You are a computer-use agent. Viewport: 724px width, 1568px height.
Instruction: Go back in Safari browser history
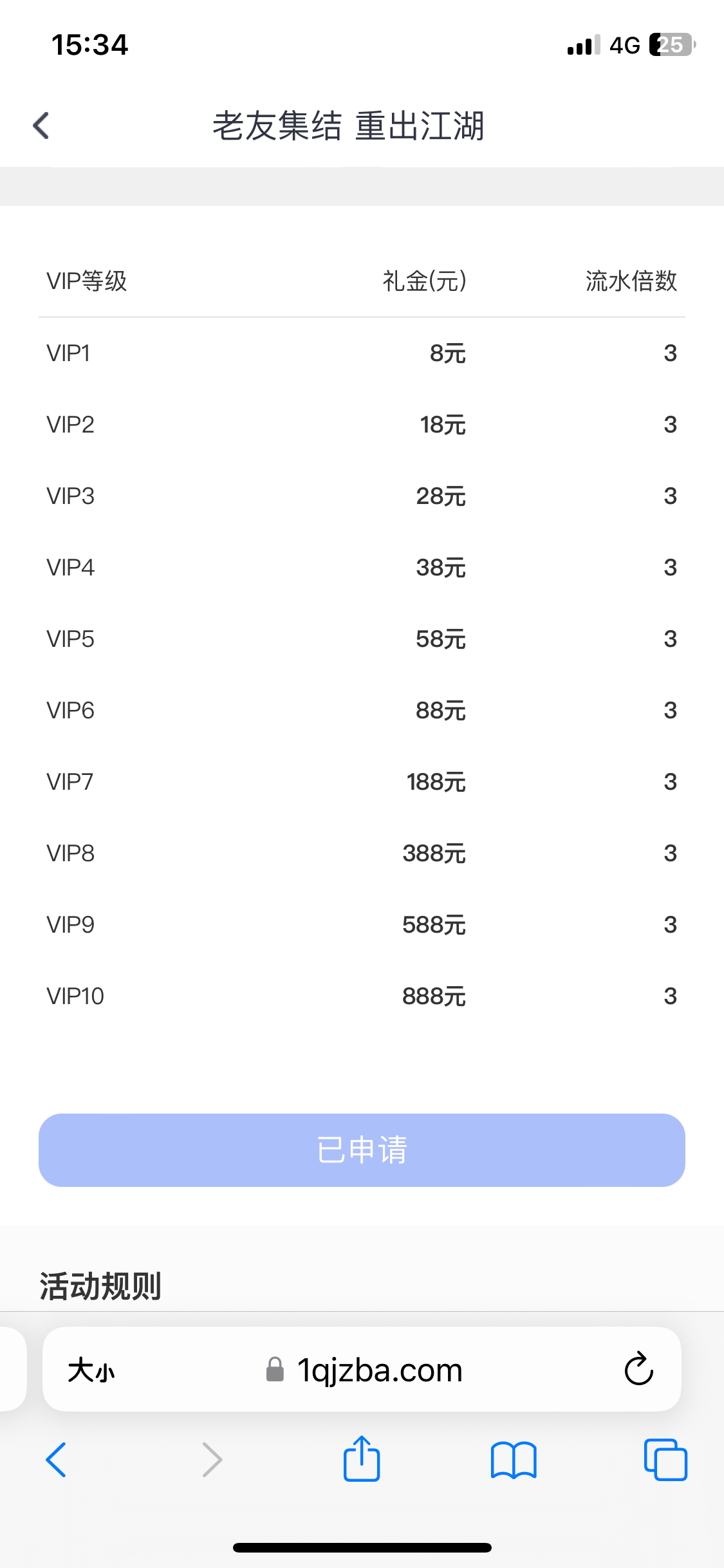pos(57,1460)
